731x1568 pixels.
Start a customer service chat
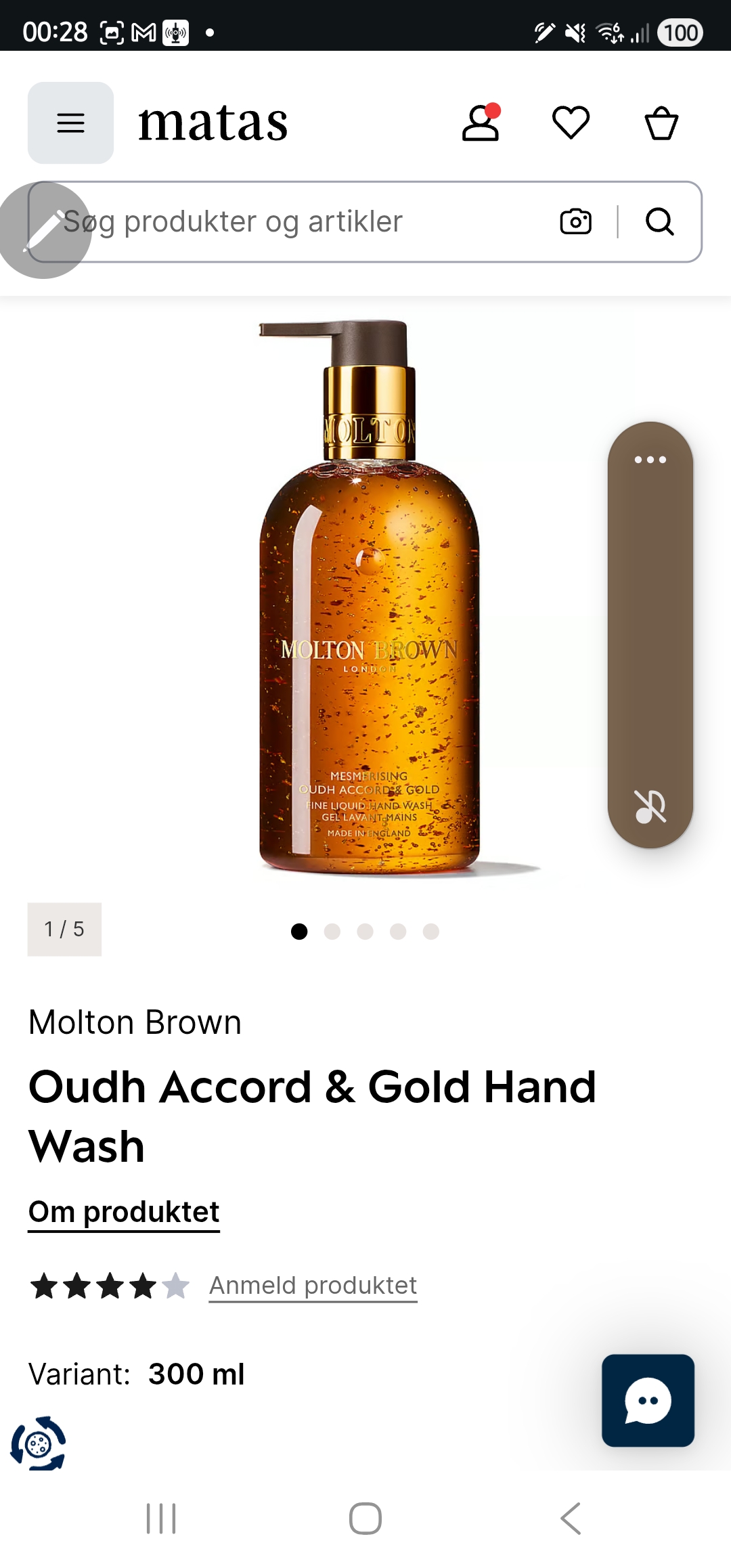[648, 1400]
